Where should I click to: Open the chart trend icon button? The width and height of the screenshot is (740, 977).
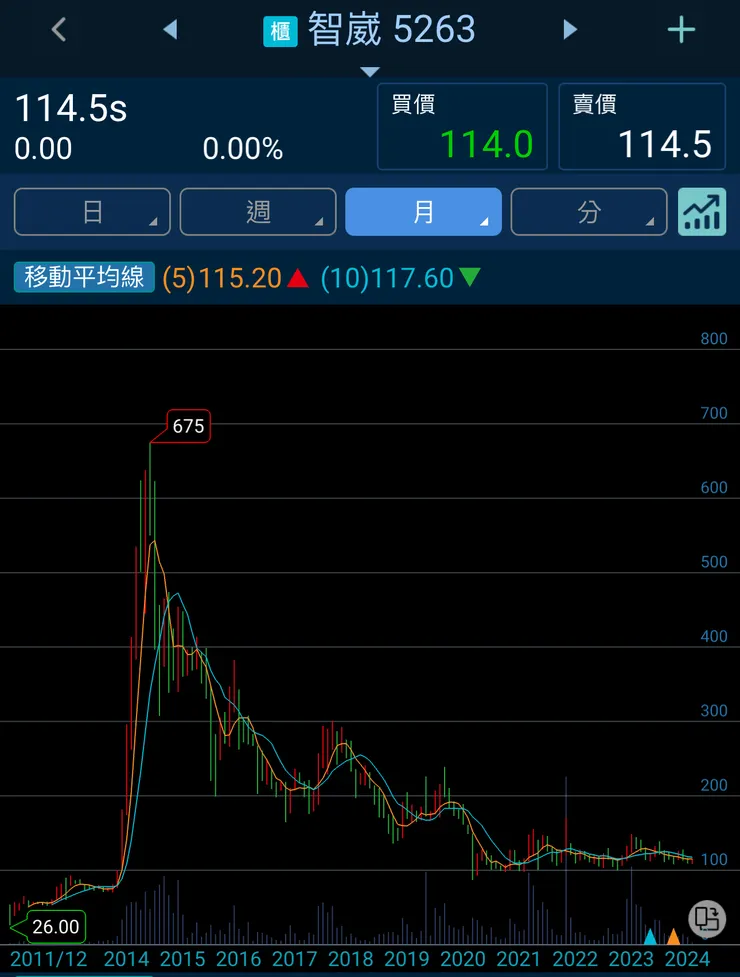pos(702,212)
